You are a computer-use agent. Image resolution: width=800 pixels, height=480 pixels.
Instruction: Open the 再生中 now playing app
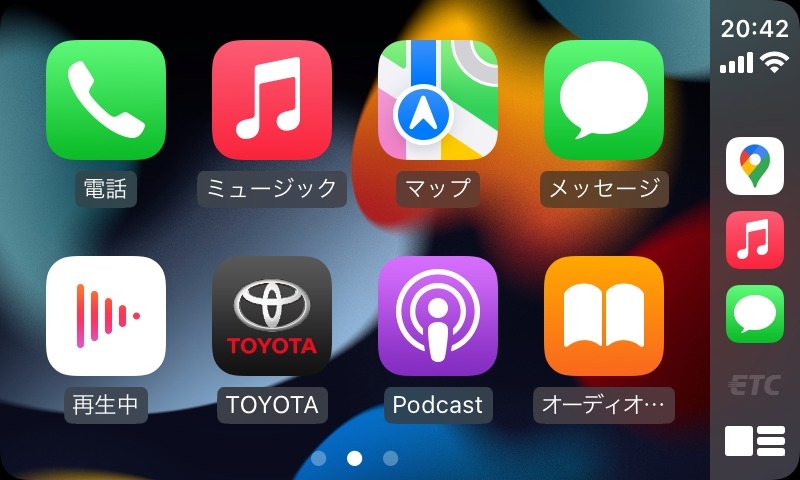[x=105, y=316]
